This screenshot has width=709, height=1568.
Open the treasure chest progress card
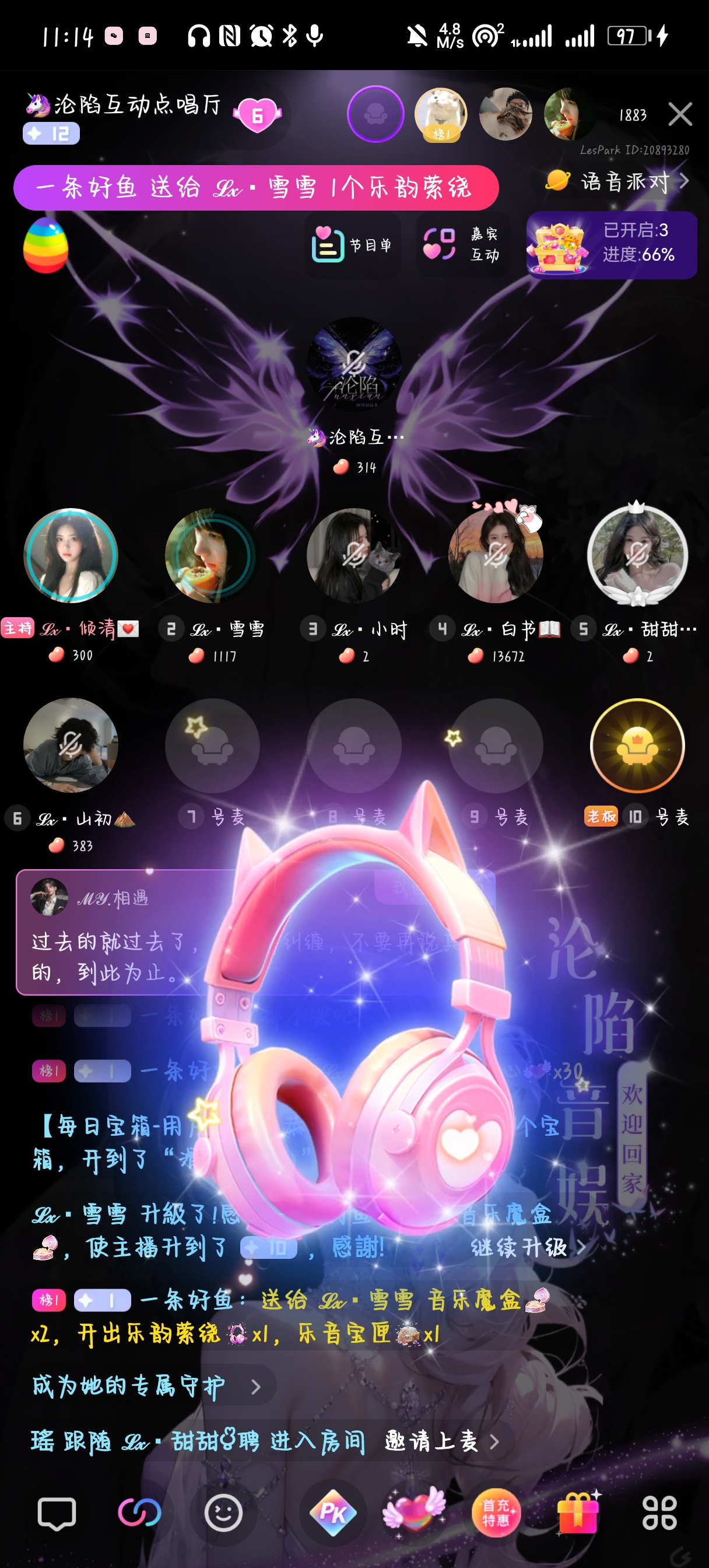[x=611, y=244]
